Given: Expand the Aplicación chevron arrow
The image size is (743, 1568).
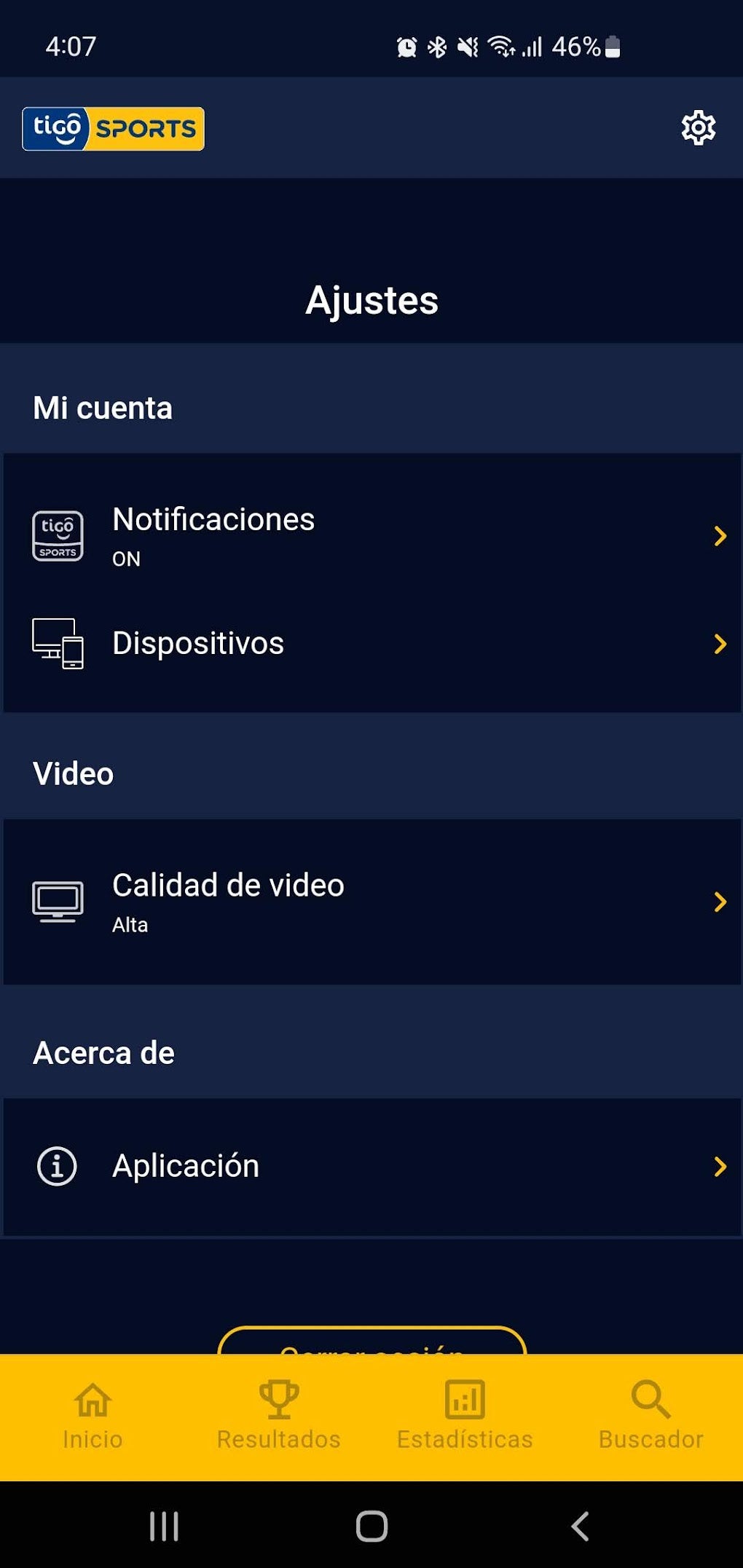Looking at the screenshot, I should click(720, 1165).
